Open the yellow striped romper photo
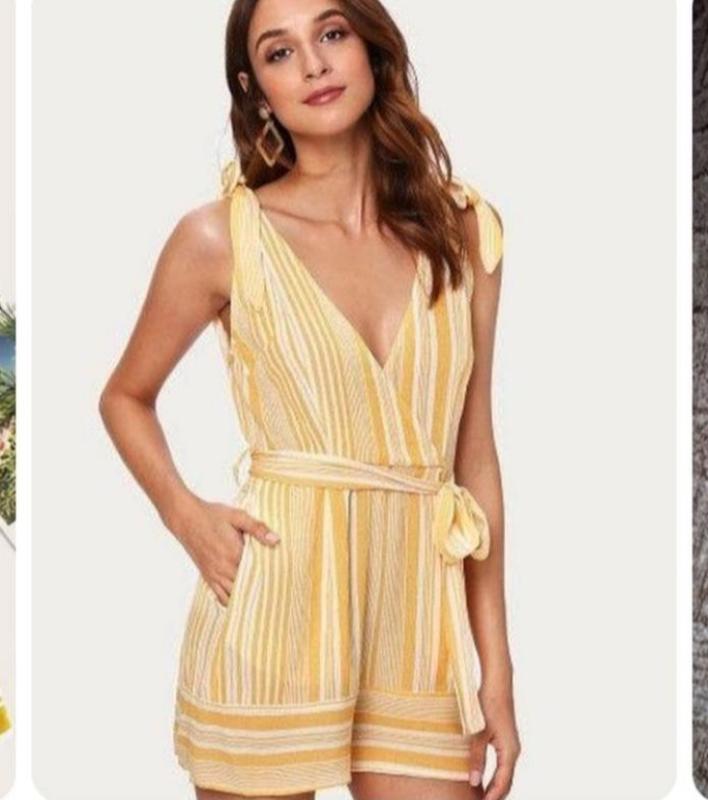The width and height of the screenshot is (708, 800). click(354, 400)
